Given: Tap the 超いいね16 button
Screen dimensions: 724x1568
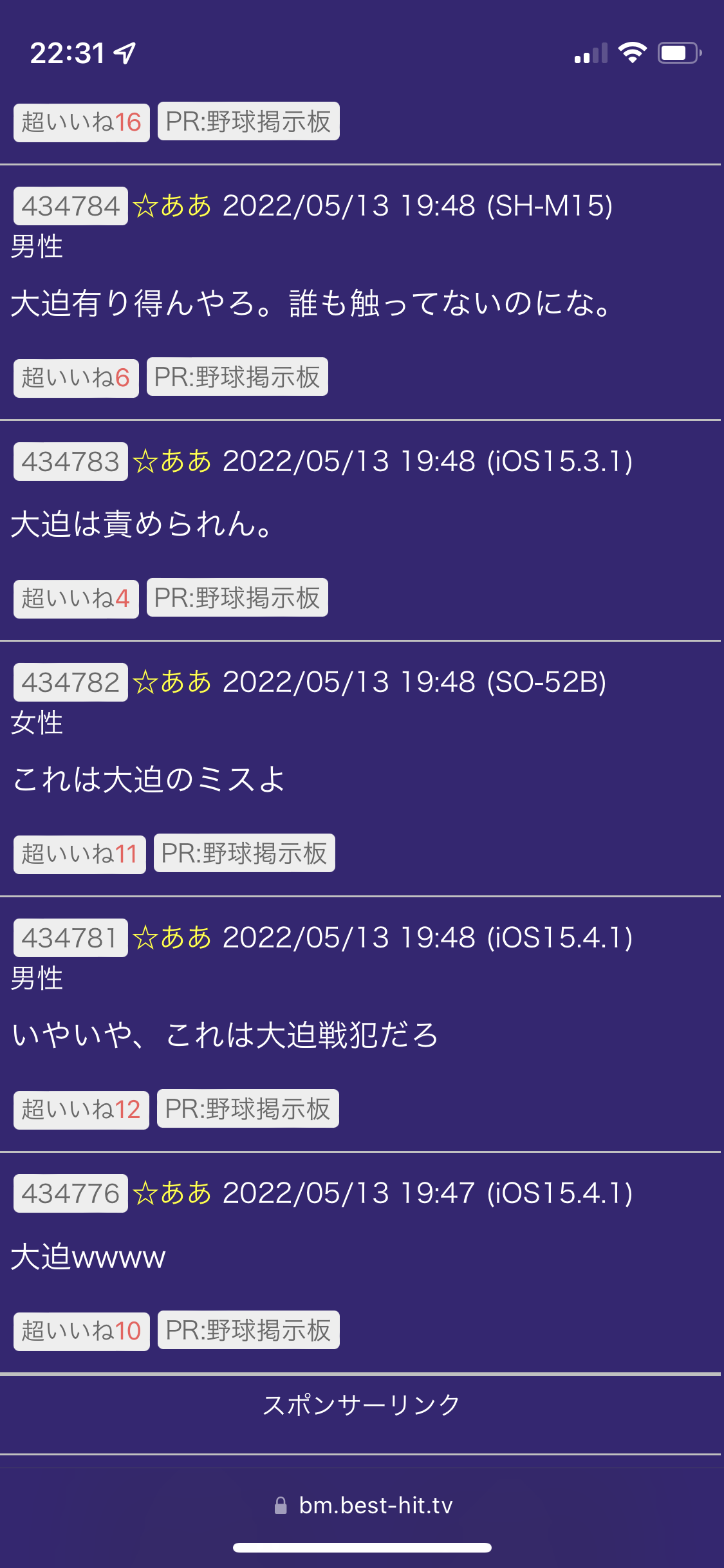Looking at the screenshot, I should 81,122.
